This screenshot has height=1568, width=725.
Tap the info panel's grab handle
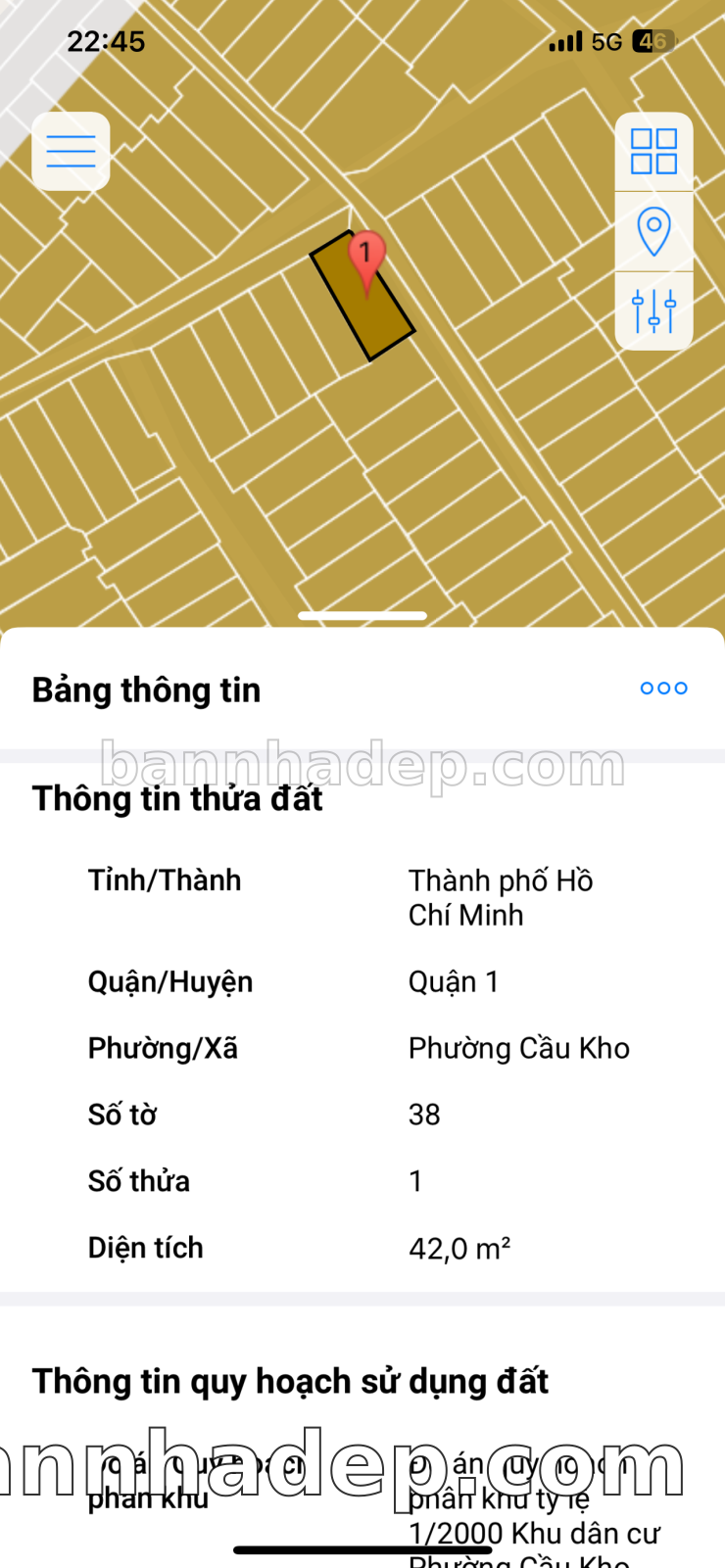[362, 616]
